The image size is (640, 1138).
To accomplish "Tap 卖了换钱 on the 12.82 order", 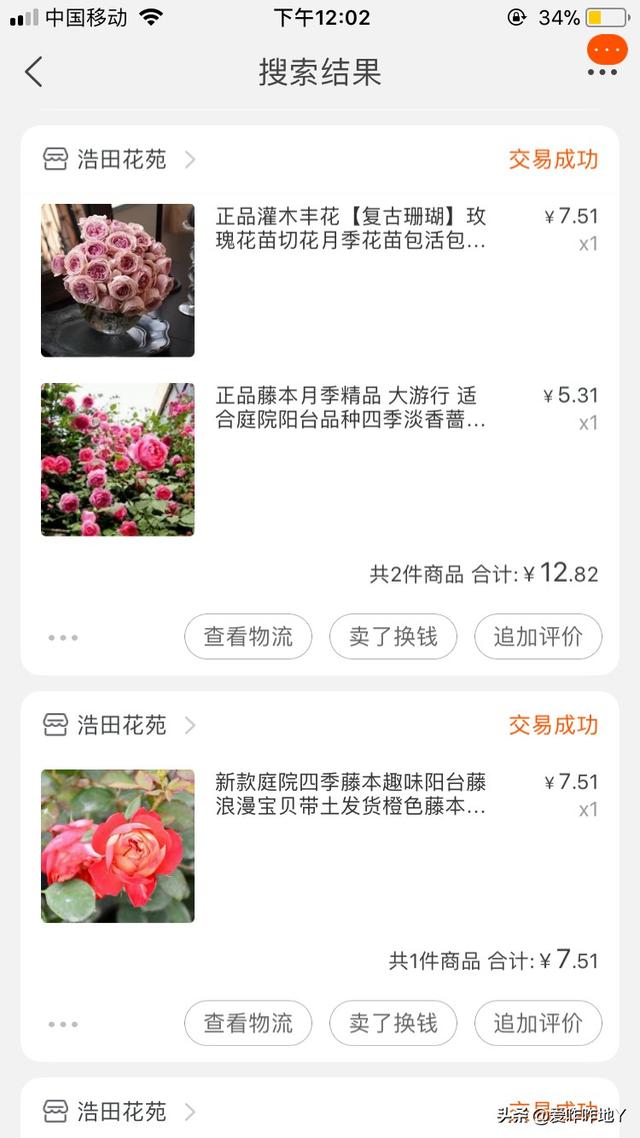I will tap(393, 636).
